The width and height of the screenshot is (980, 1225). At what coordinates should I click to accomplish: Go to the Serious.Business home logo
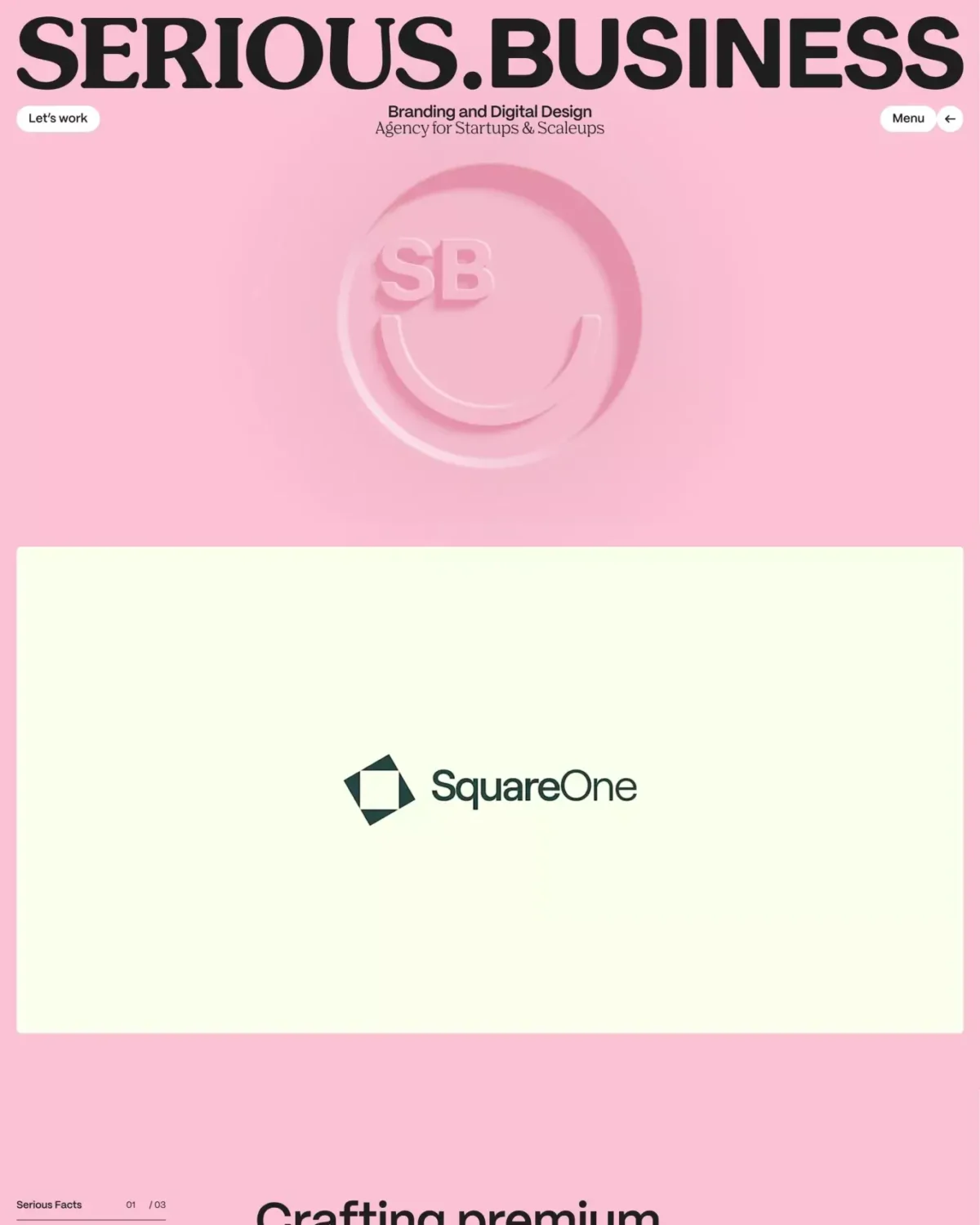(x=490, y=53)
